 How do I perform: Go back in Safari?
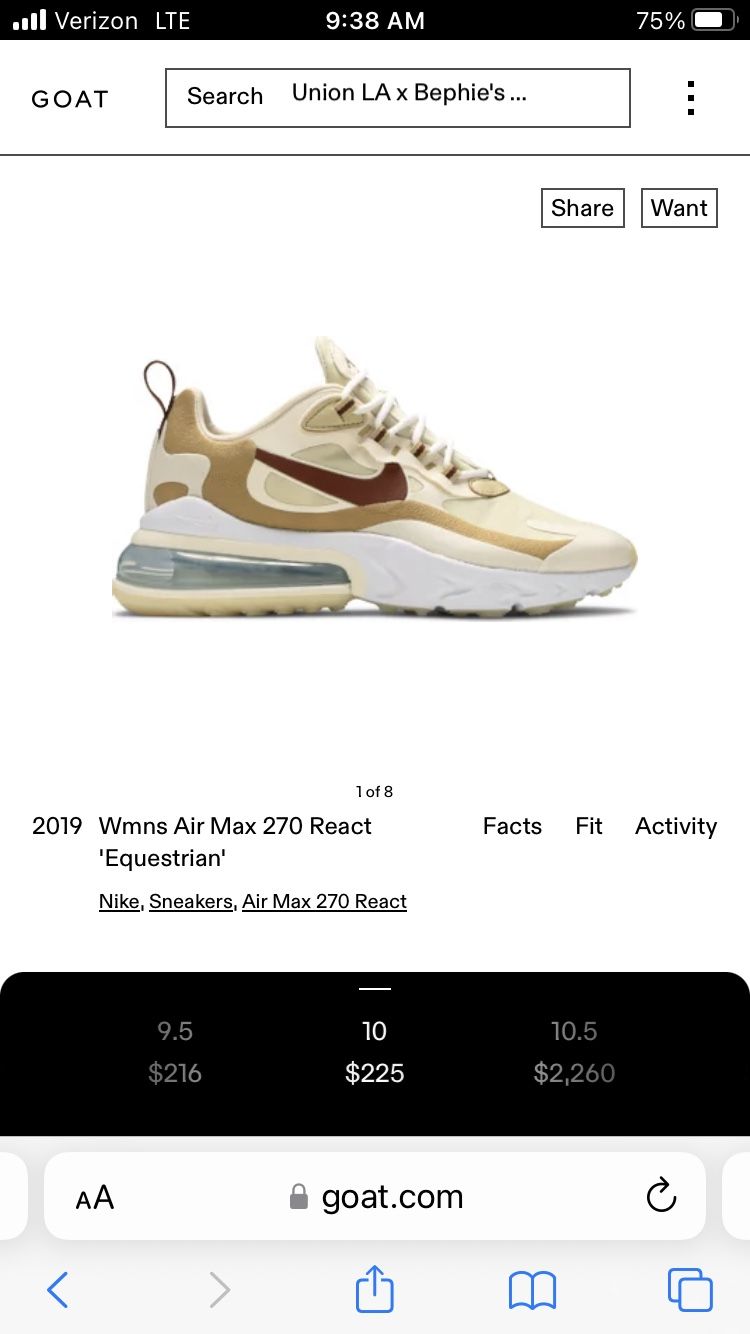58,1290
